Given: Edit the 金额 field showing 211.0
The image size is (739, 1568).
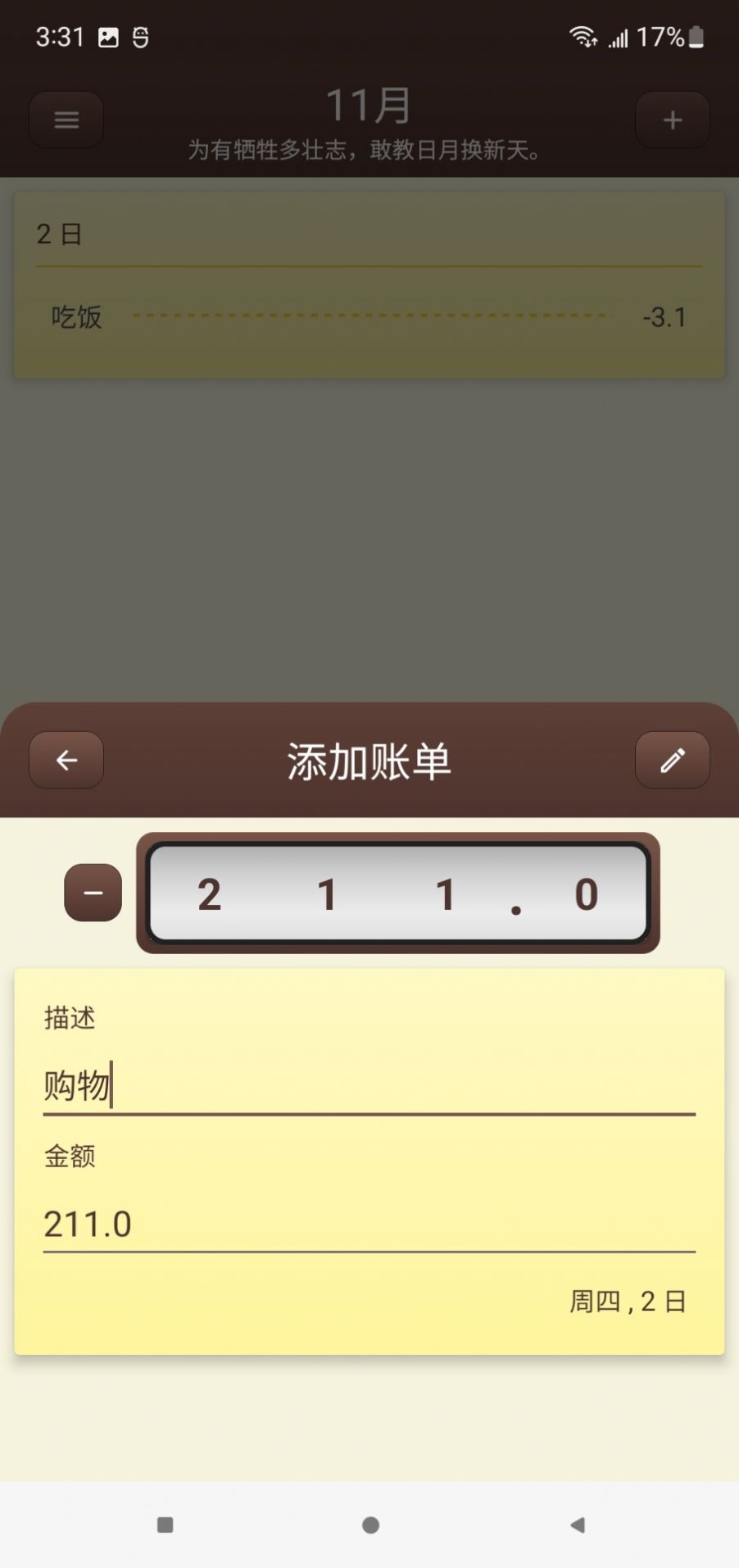Looking at the screenshot, I should pyautogui.click(x=369, y=1224).
